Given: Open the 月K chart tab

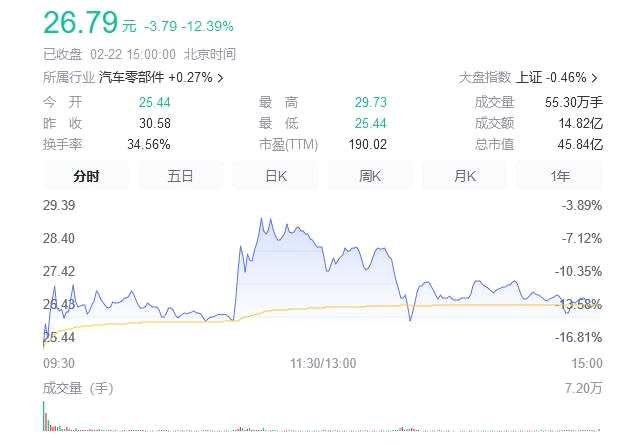Looking at the screenshot, I should 465,176.
